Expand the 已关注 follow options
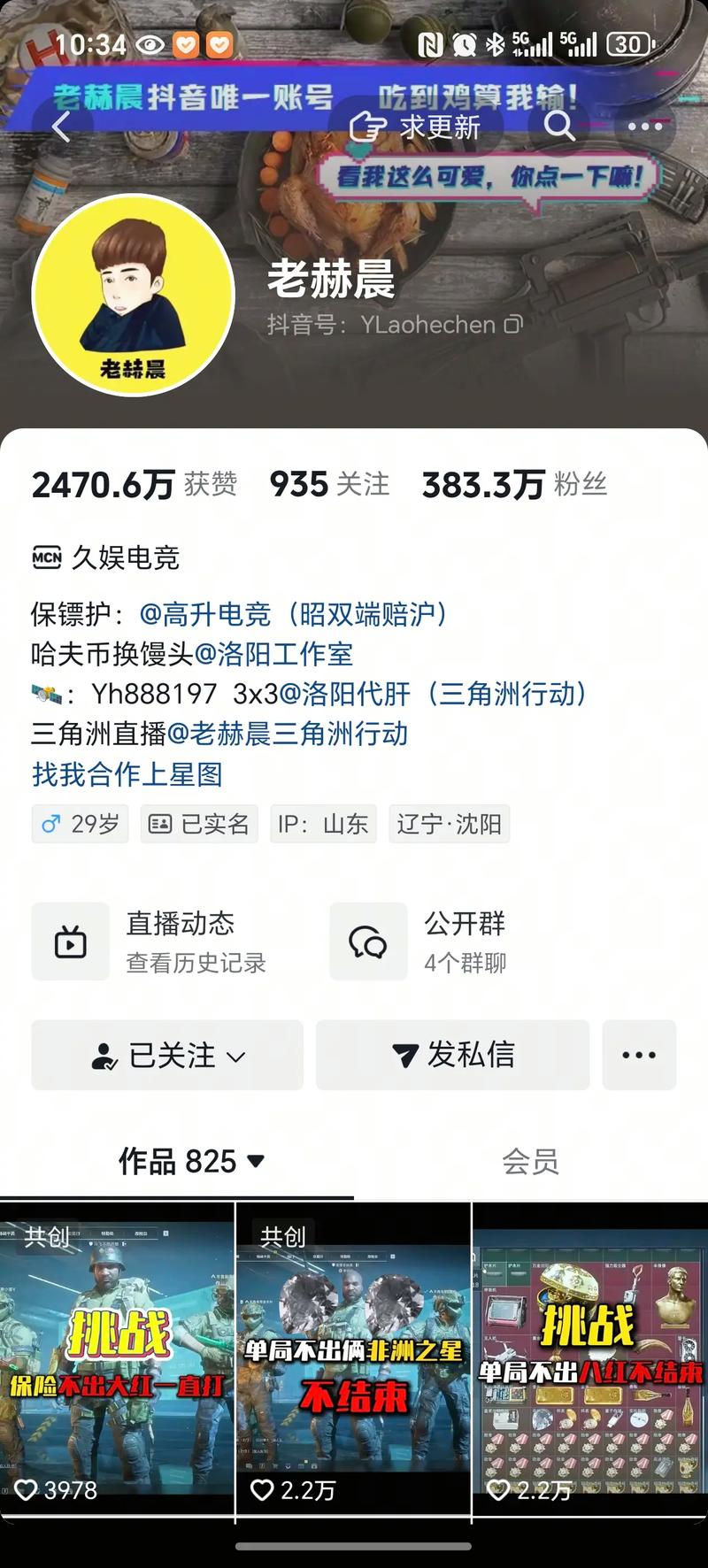 click(167, 1055)
